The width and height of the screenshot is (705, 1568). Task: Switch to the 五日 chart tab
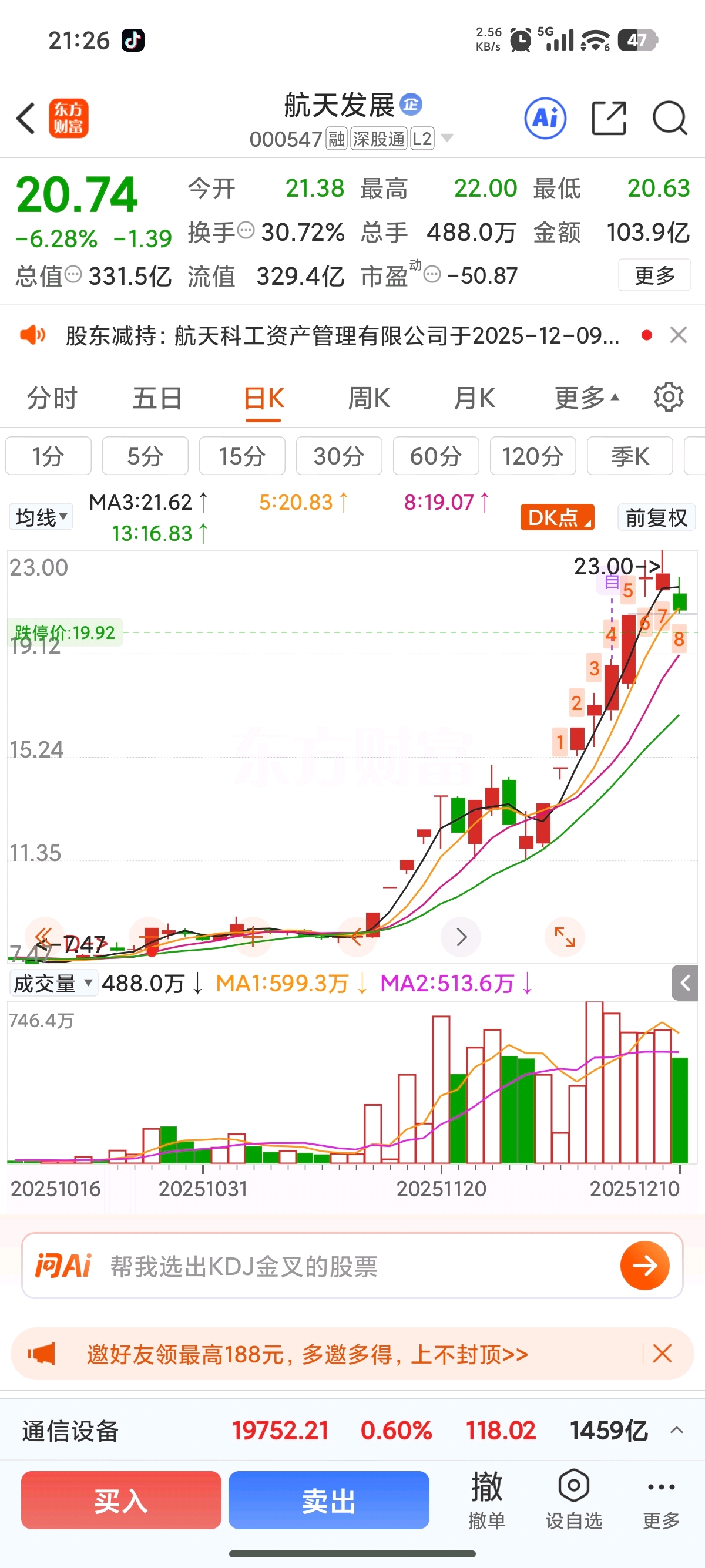[157, 399]
